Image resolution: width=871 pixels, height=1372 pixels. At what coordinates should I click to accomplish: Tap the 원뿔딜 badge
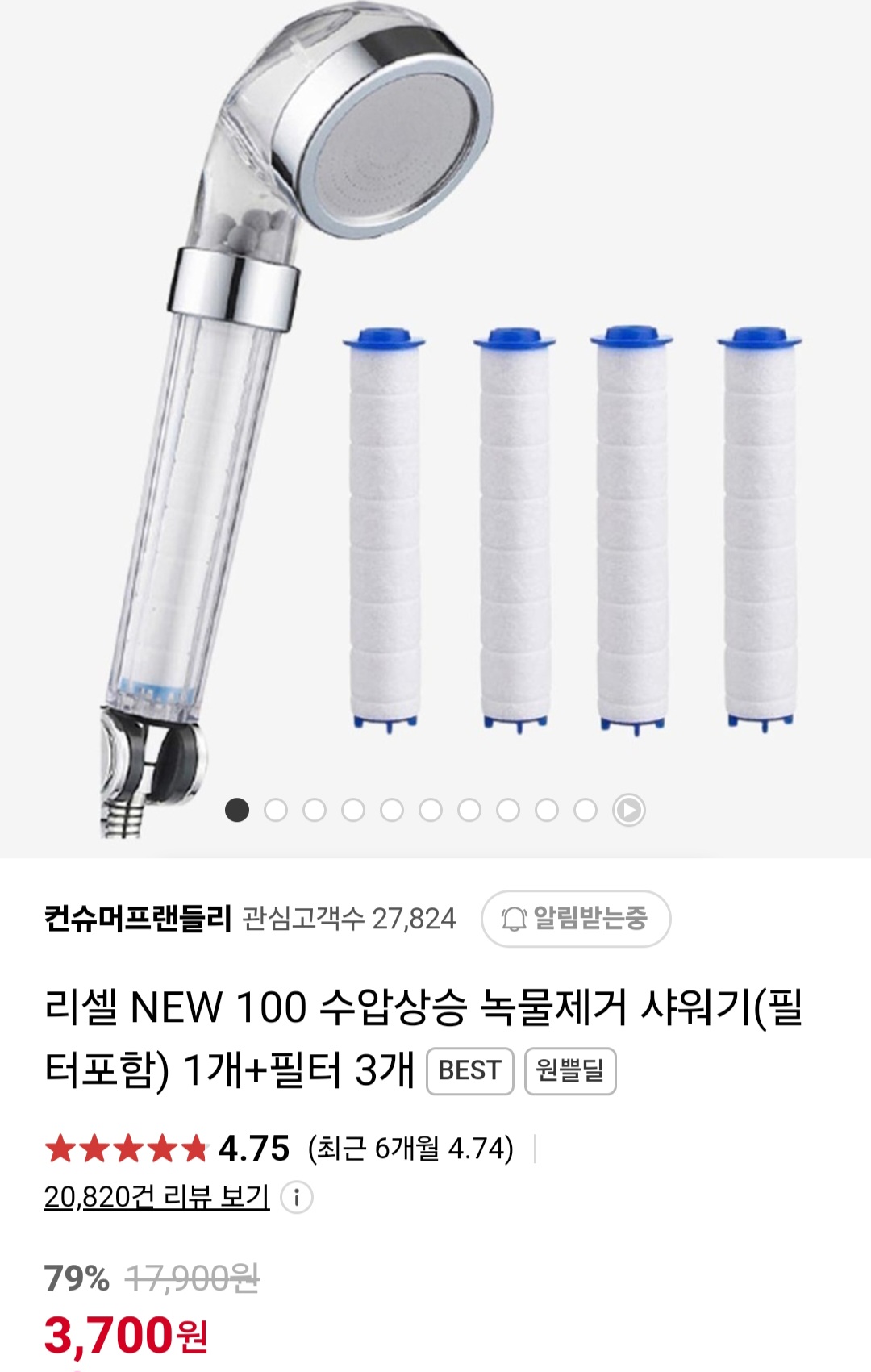point(570,1071)
